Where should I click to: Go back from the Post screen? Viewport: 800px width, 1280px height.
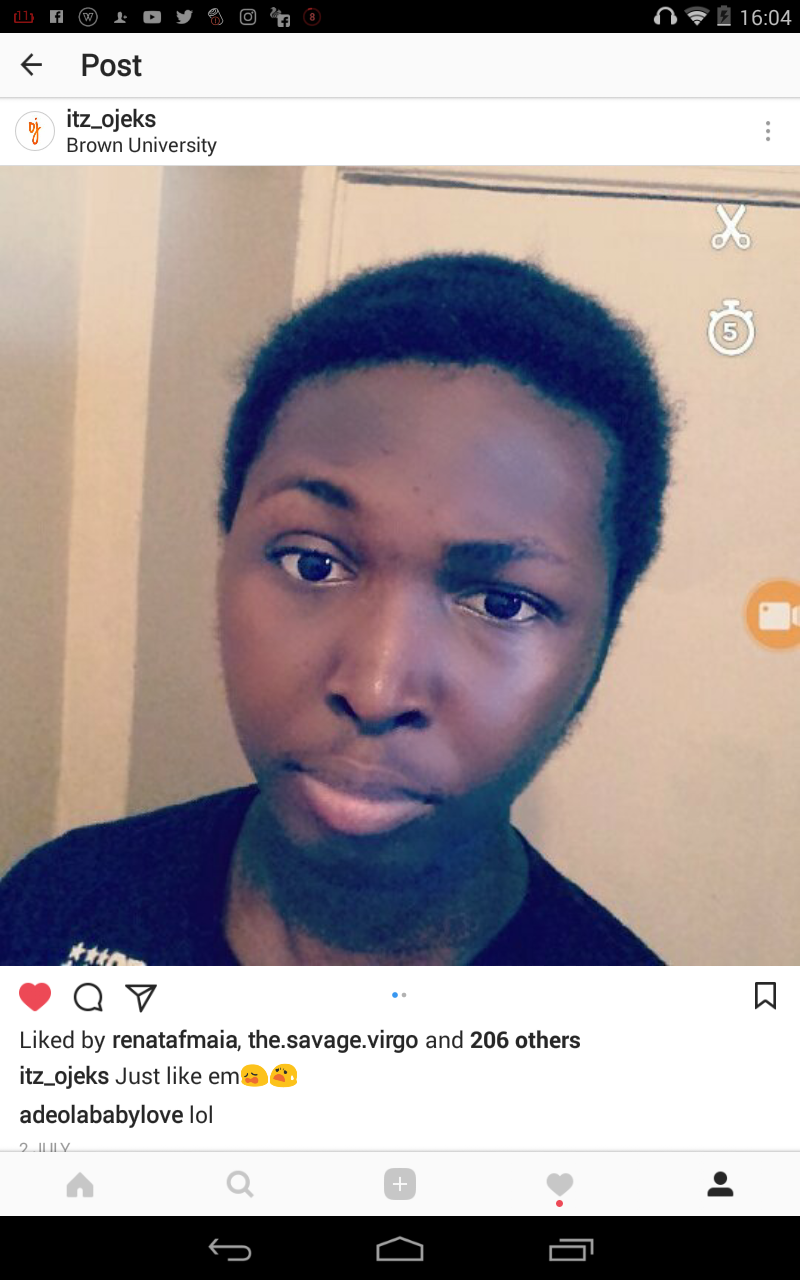tap(32, 66)
